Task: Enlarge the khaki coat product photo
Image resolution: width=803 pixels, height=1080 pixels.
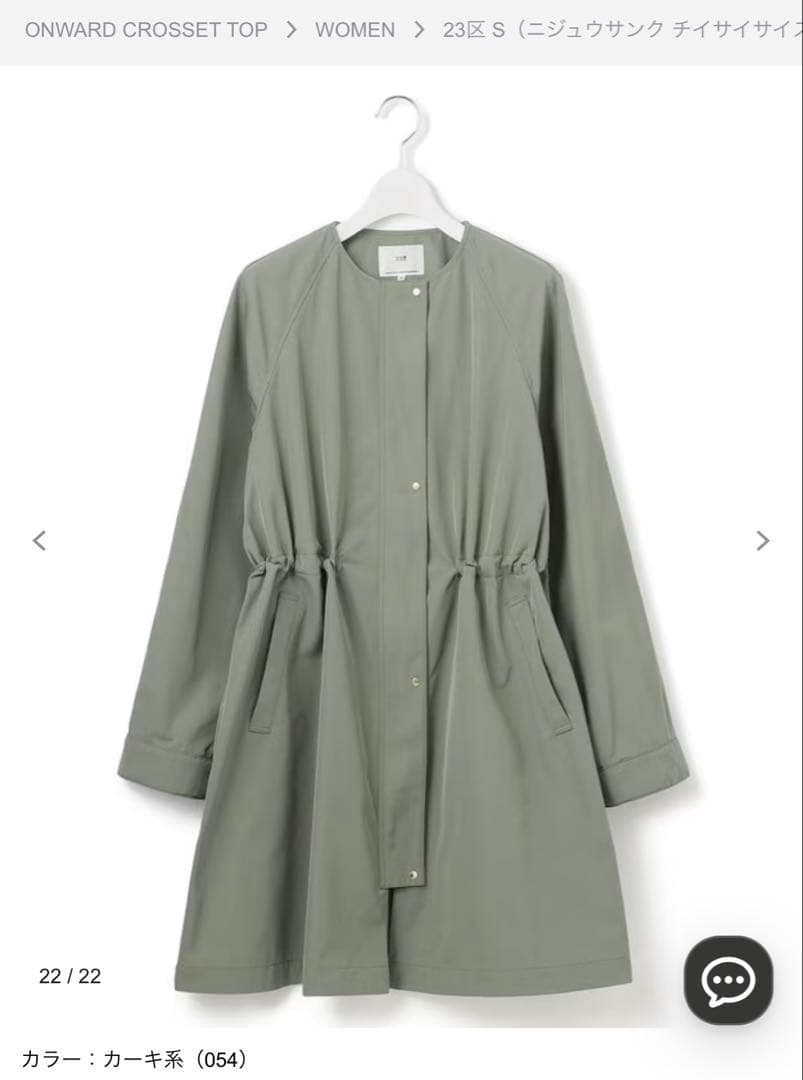Action: tap(403, 560)
